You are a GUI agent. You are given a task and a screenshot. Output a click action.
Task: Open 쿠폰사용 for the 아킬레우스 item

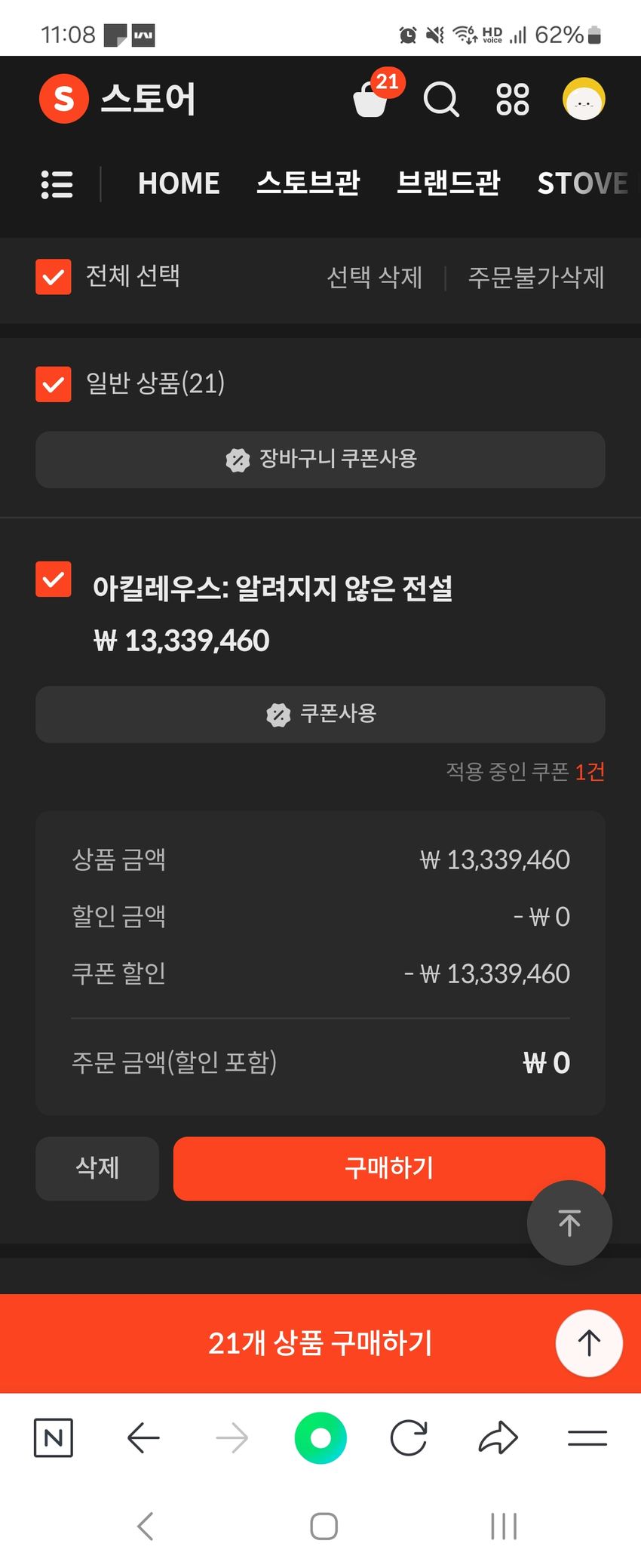(x=320, y=715)
